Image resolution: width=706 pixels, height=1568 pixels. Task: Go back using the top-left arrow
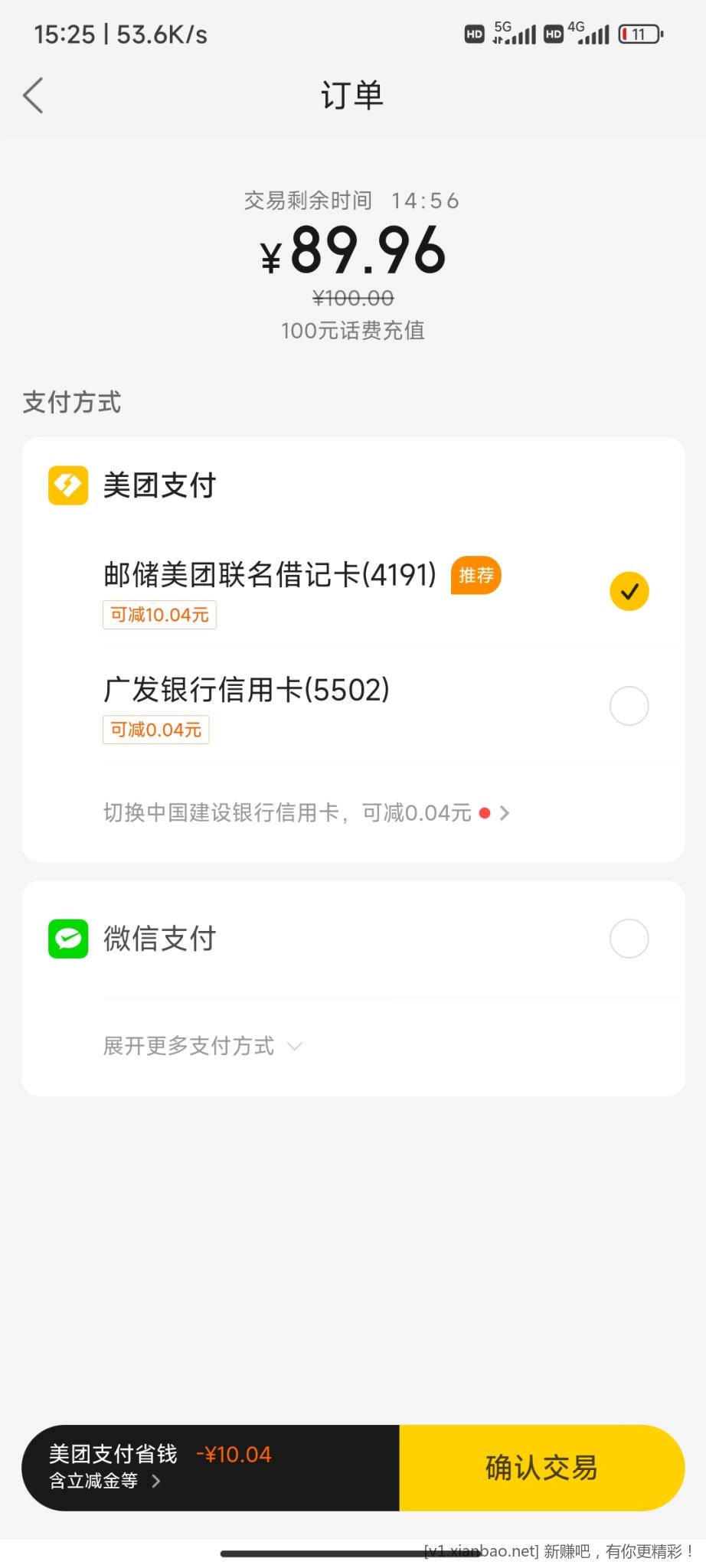(x=33, y=96)
